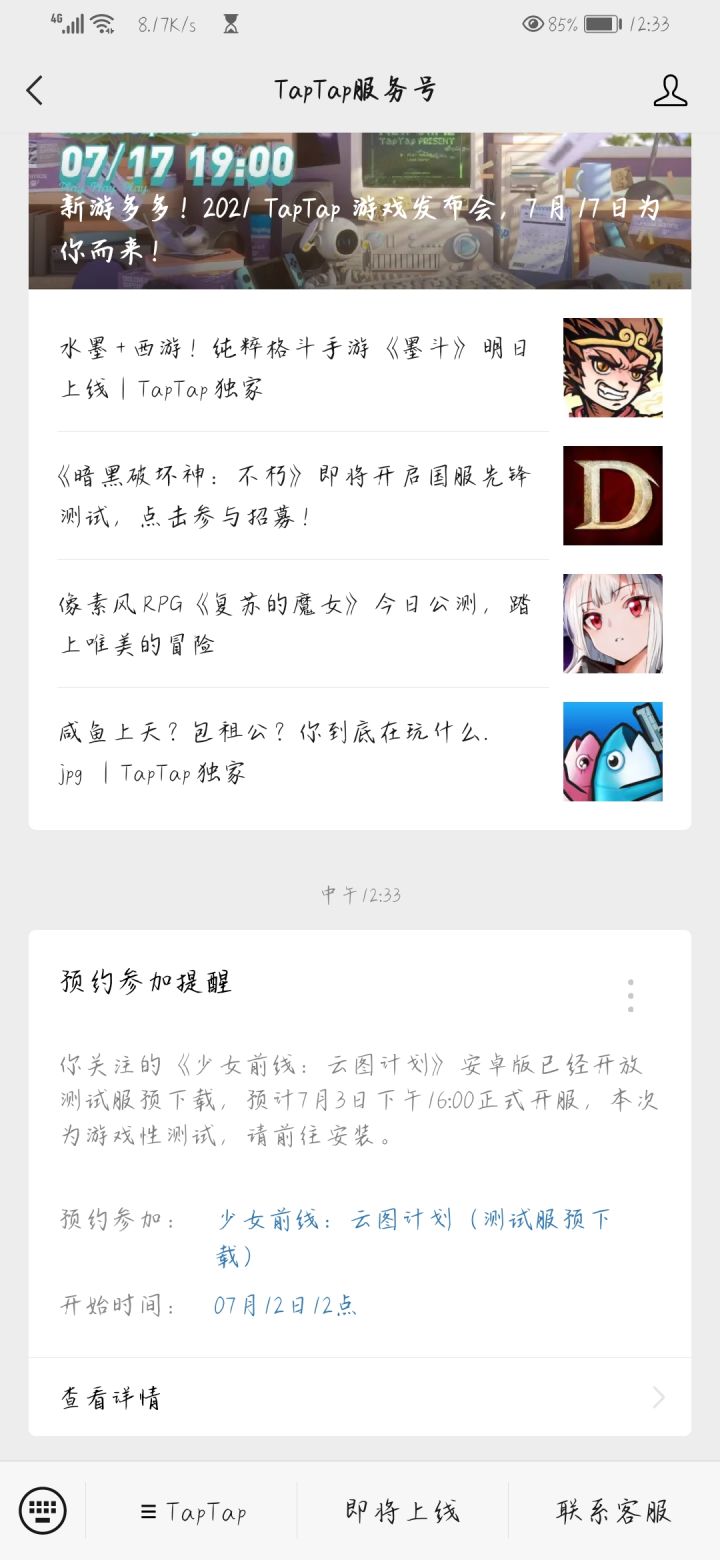Open the 即将上线 menu
Image resolution: width=720 pixels, height=1560 pixels.
pos(403,1511)
